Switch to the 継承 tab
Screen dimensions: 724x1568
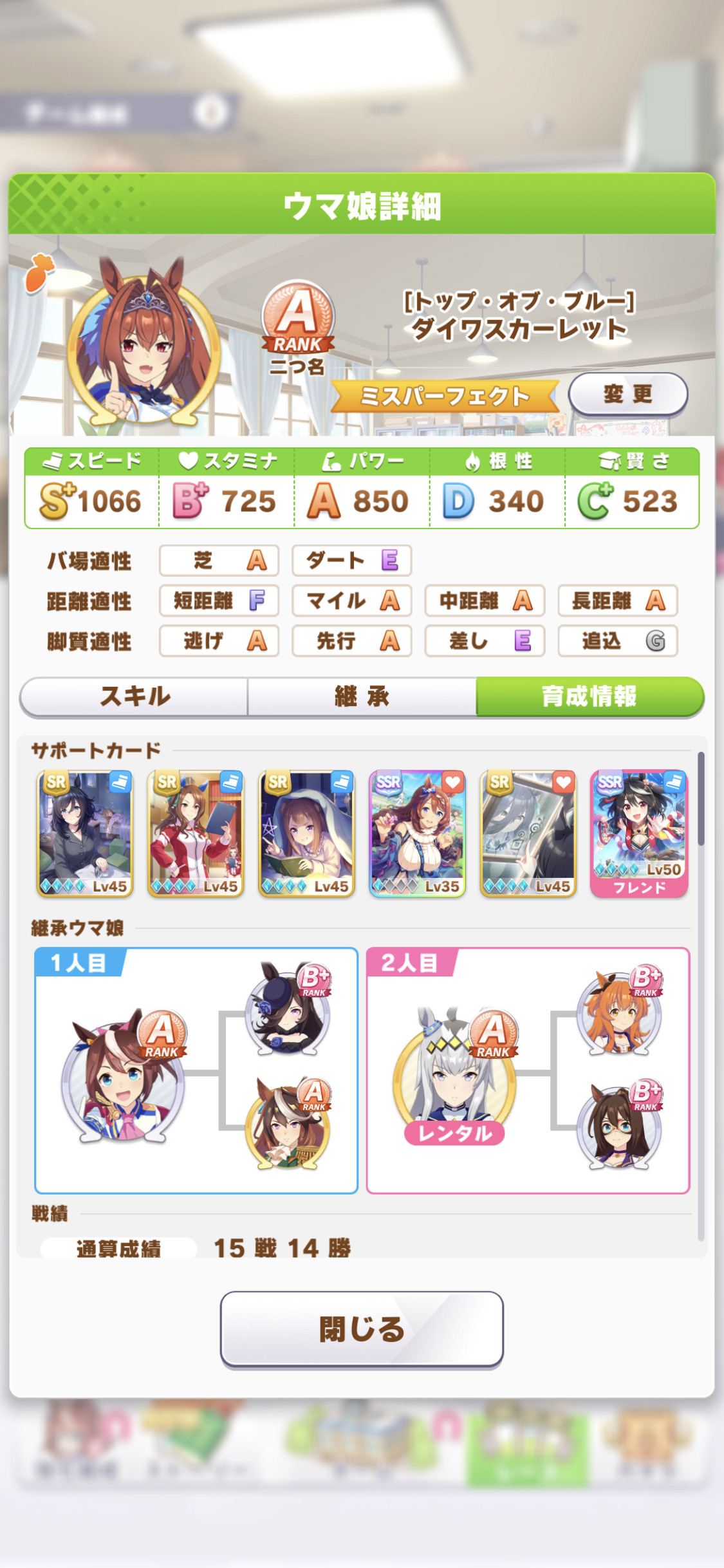click(362, 696)
